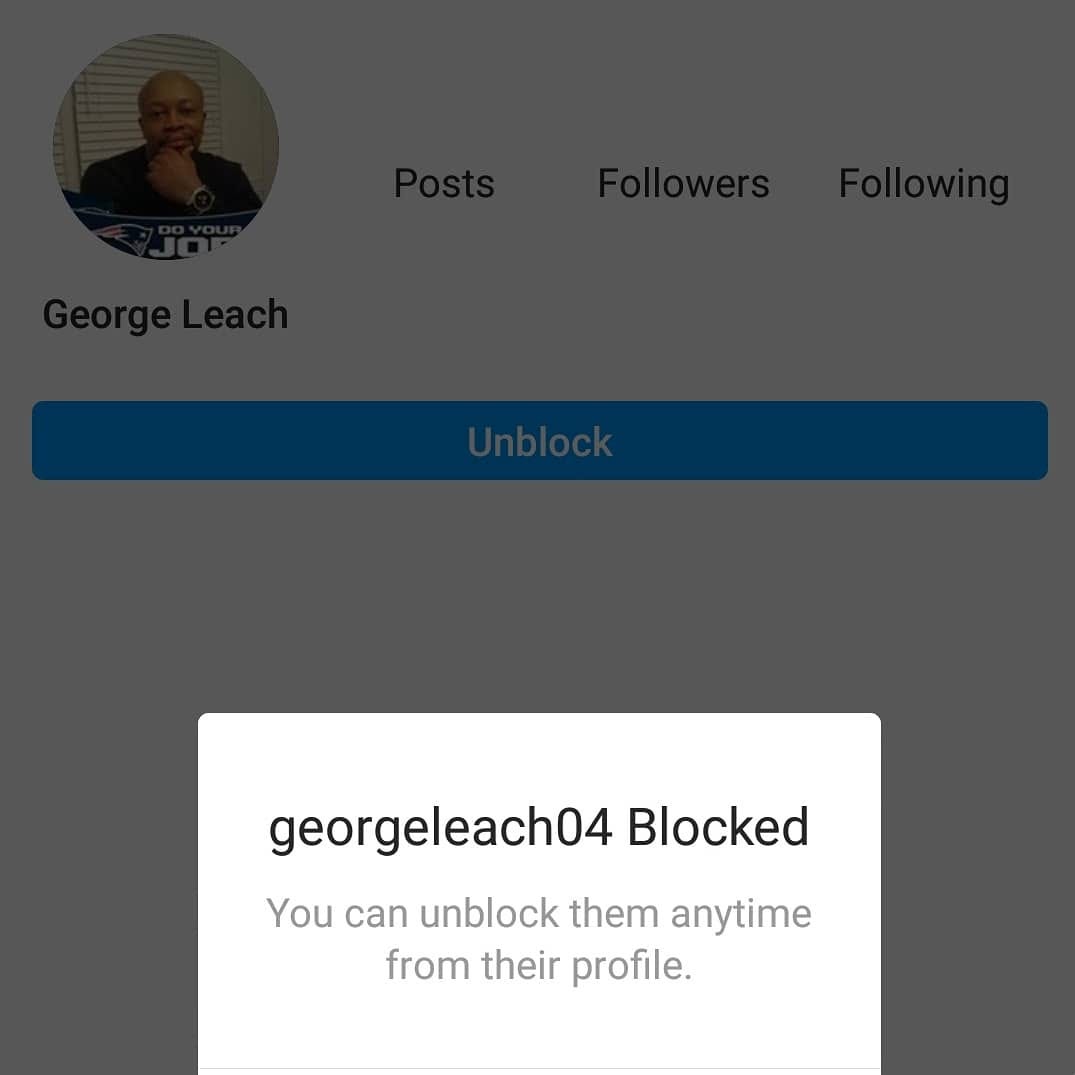Open George Leach's profile picture
1075x1075 pixels.
165,147
